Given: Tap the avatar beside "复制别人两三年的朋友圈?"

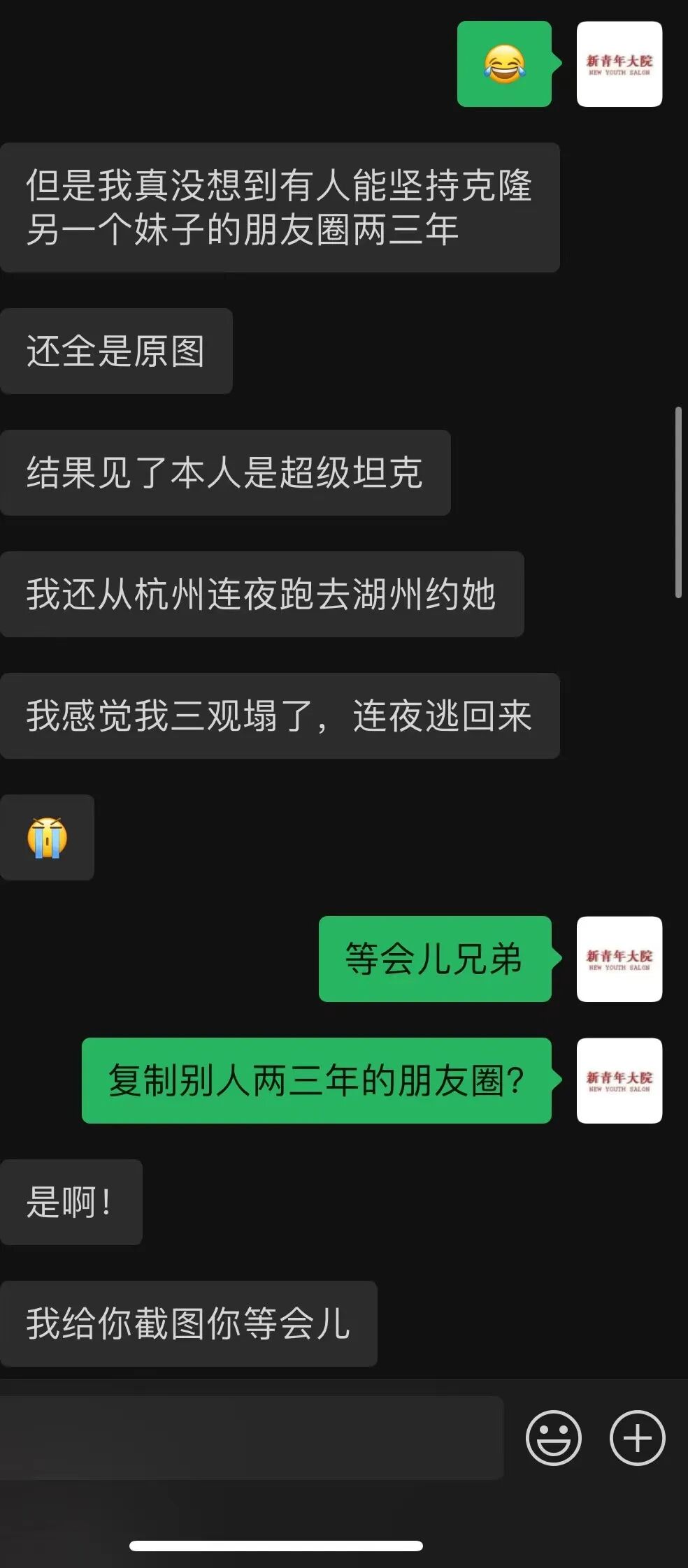Looking at the screenshot, I should pos(619,1080).
